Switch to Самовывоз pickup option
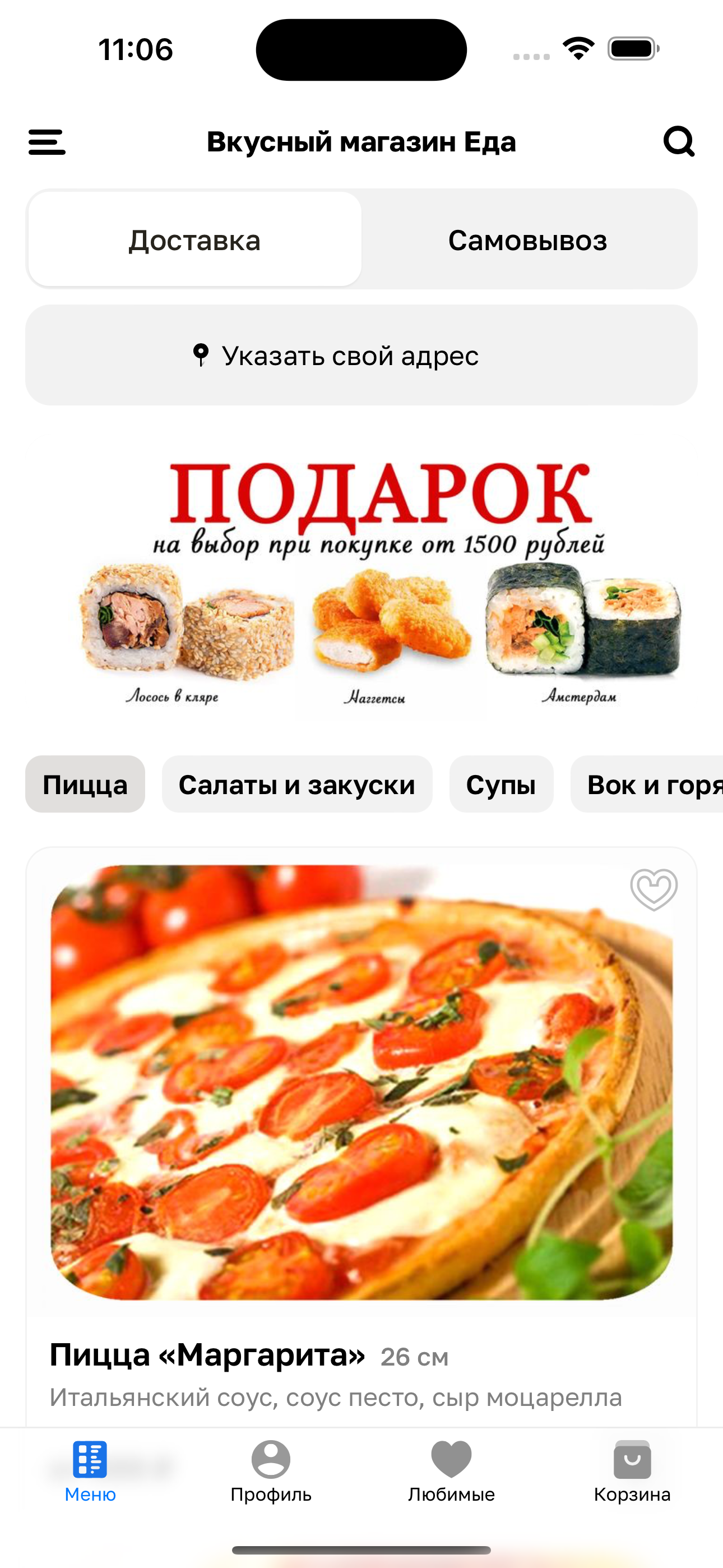This screenshot has height=1568, width=723. [x=527, y=240]
